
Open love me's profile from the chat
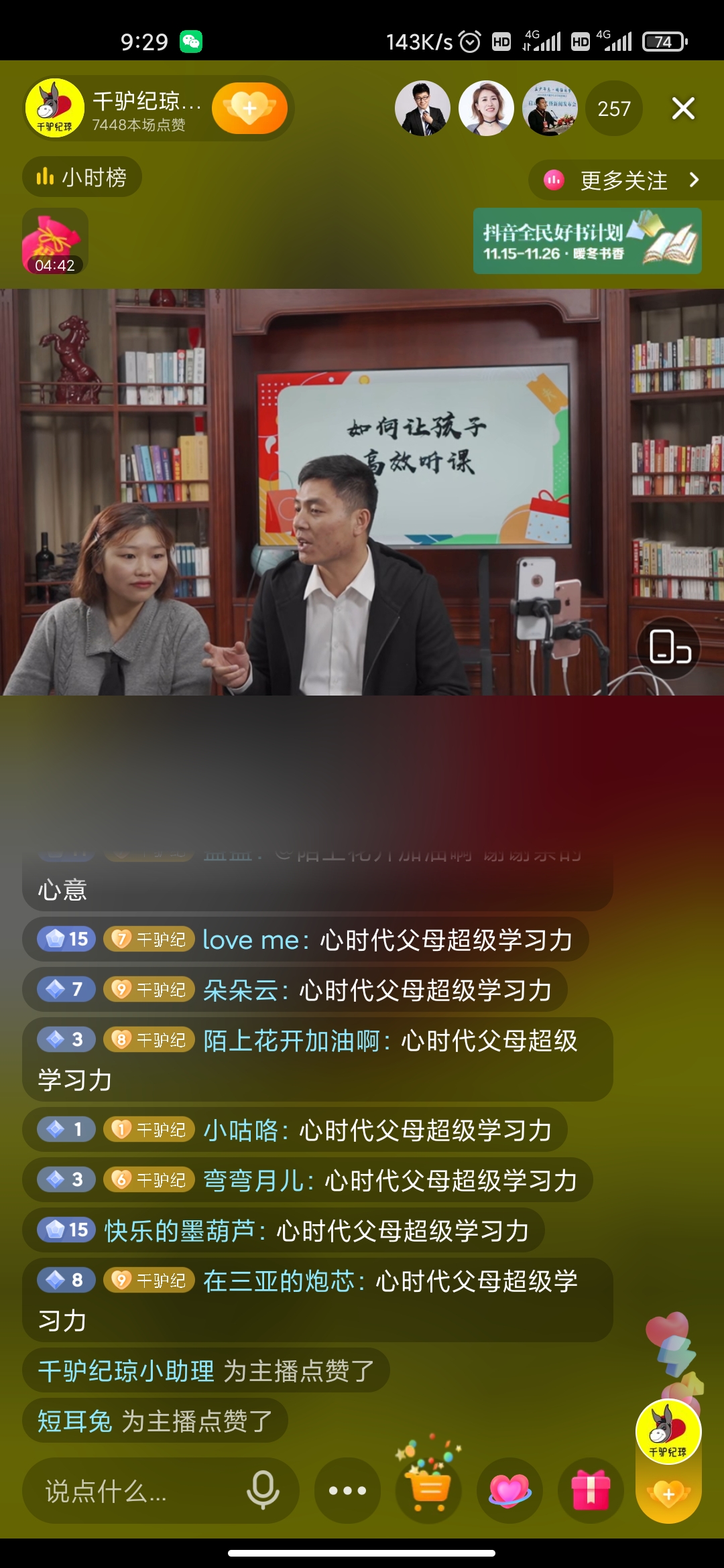pos(251,939)
